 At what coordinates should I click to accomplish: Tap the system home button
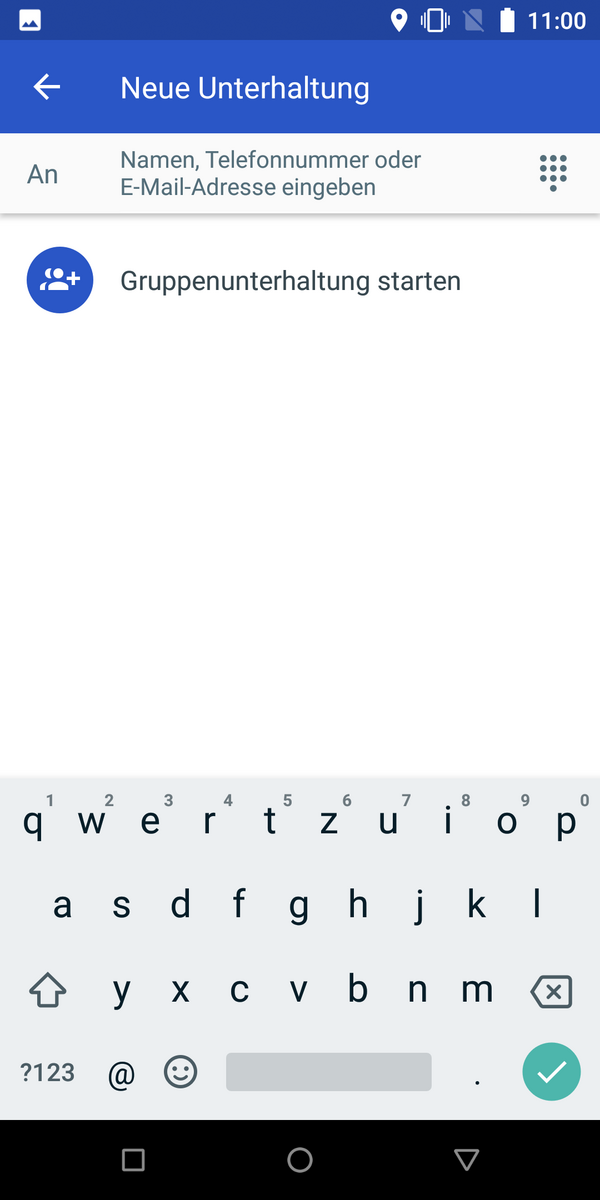click(x=300, y=1160)
